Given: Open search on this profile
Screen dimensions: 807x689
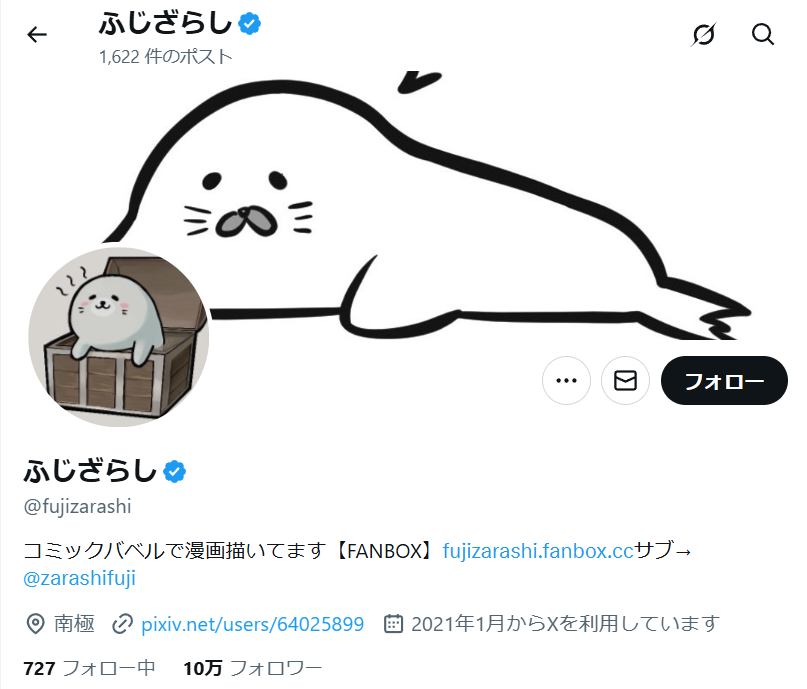Looking at the screenshot, I should click(x=763, y=35).
